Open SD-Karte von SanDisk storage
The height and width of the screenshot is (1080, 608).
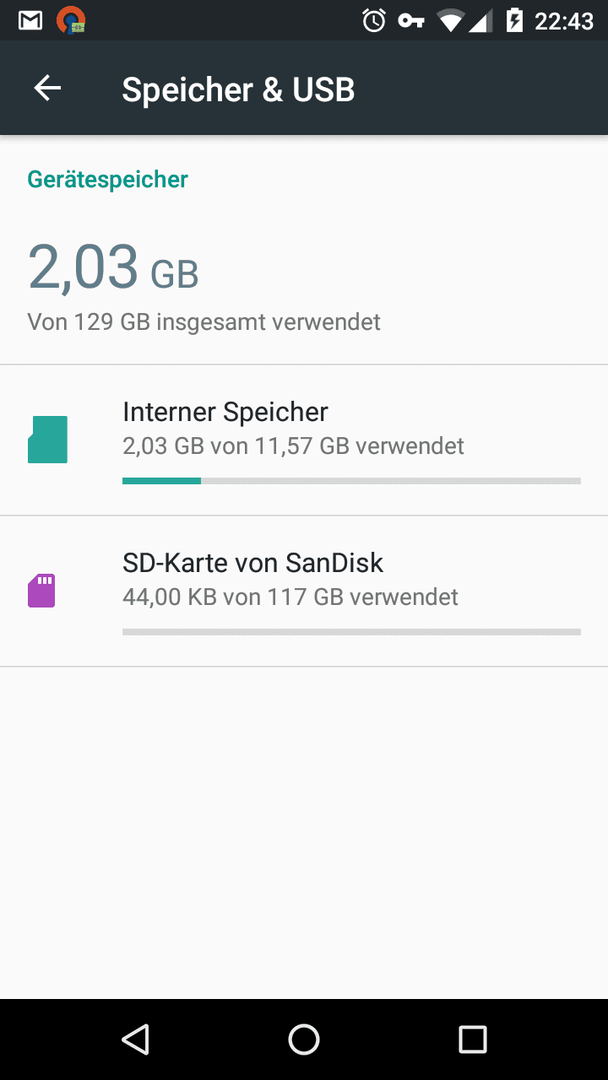[x=304, y=592]
